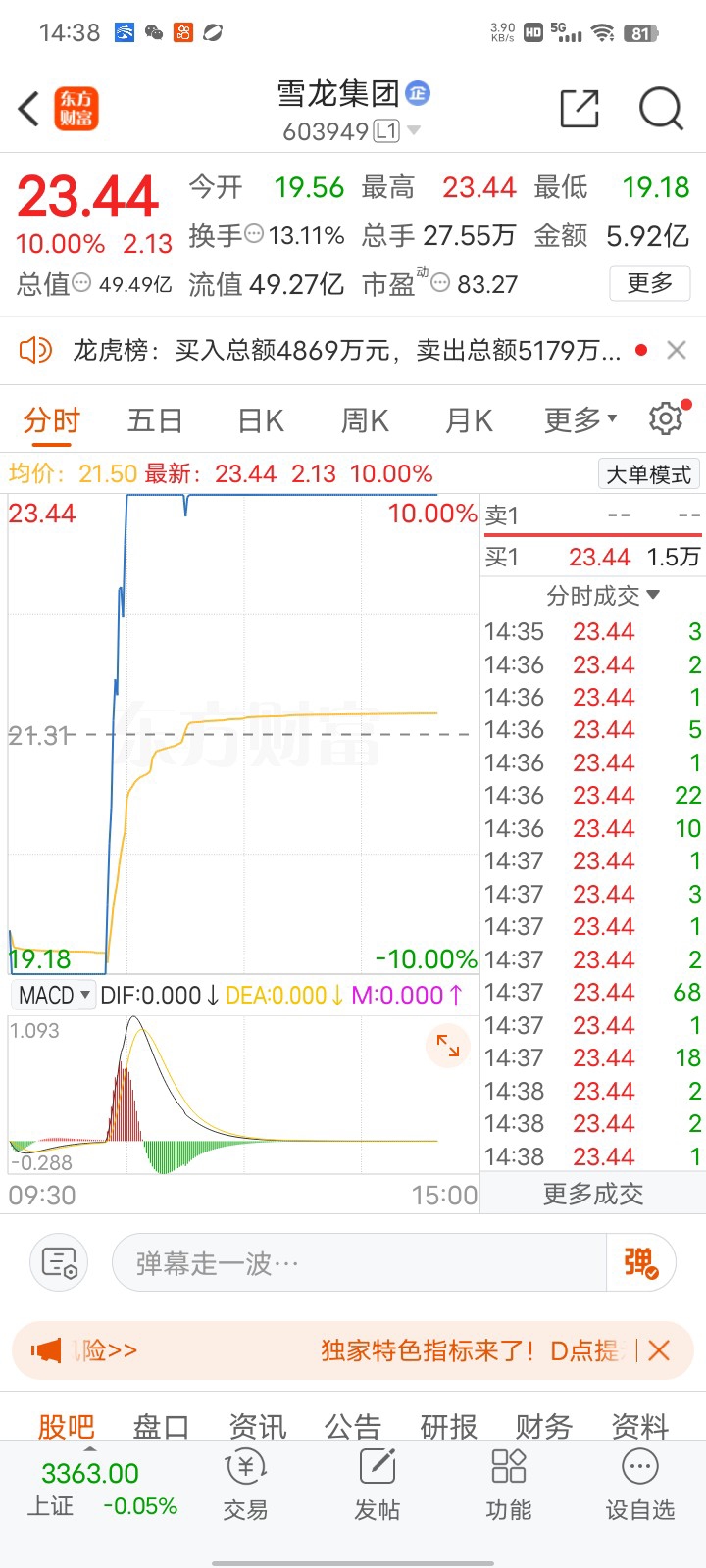The width and height of the screenshot is (706, 1568).
Task: Open the 月K chart tab
Action: (x=469, y=420)
